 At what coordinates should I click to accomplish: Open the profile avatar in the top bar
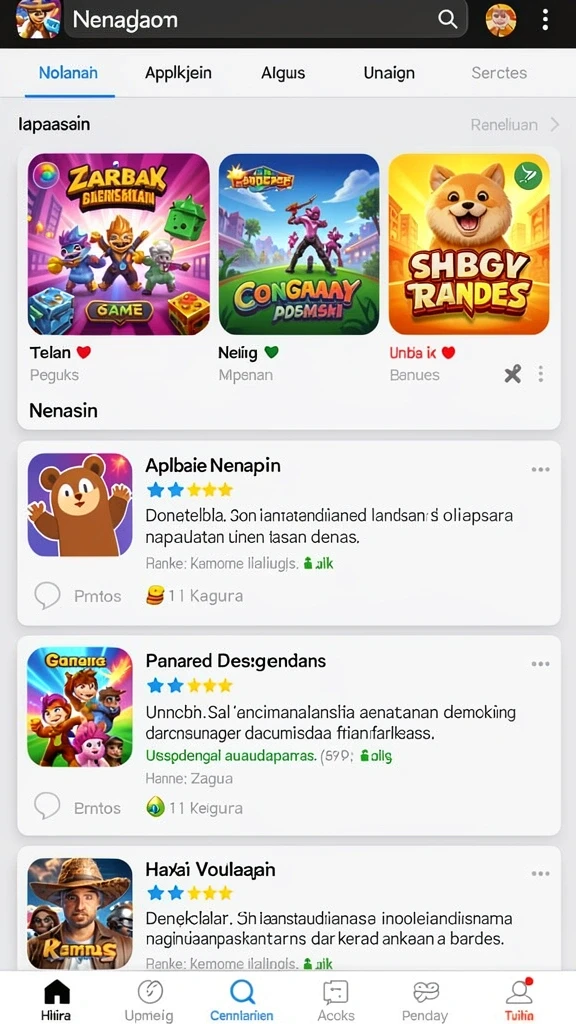tap(501, 20)
